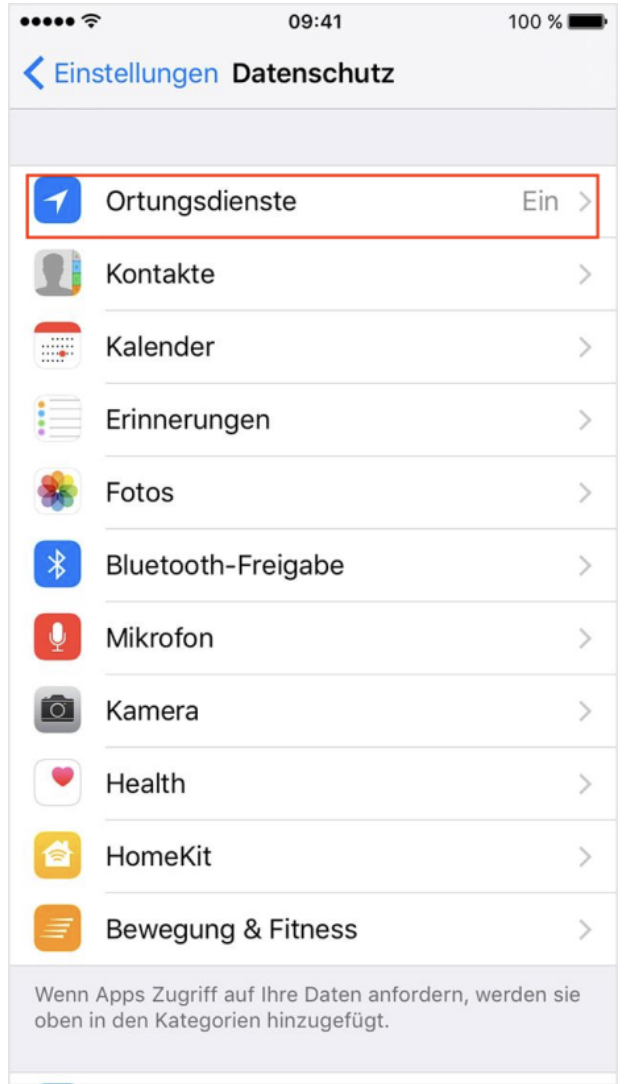Tap the Fotos row
The height and width of the screenshot is (1084, 626).
pos(312,493)
